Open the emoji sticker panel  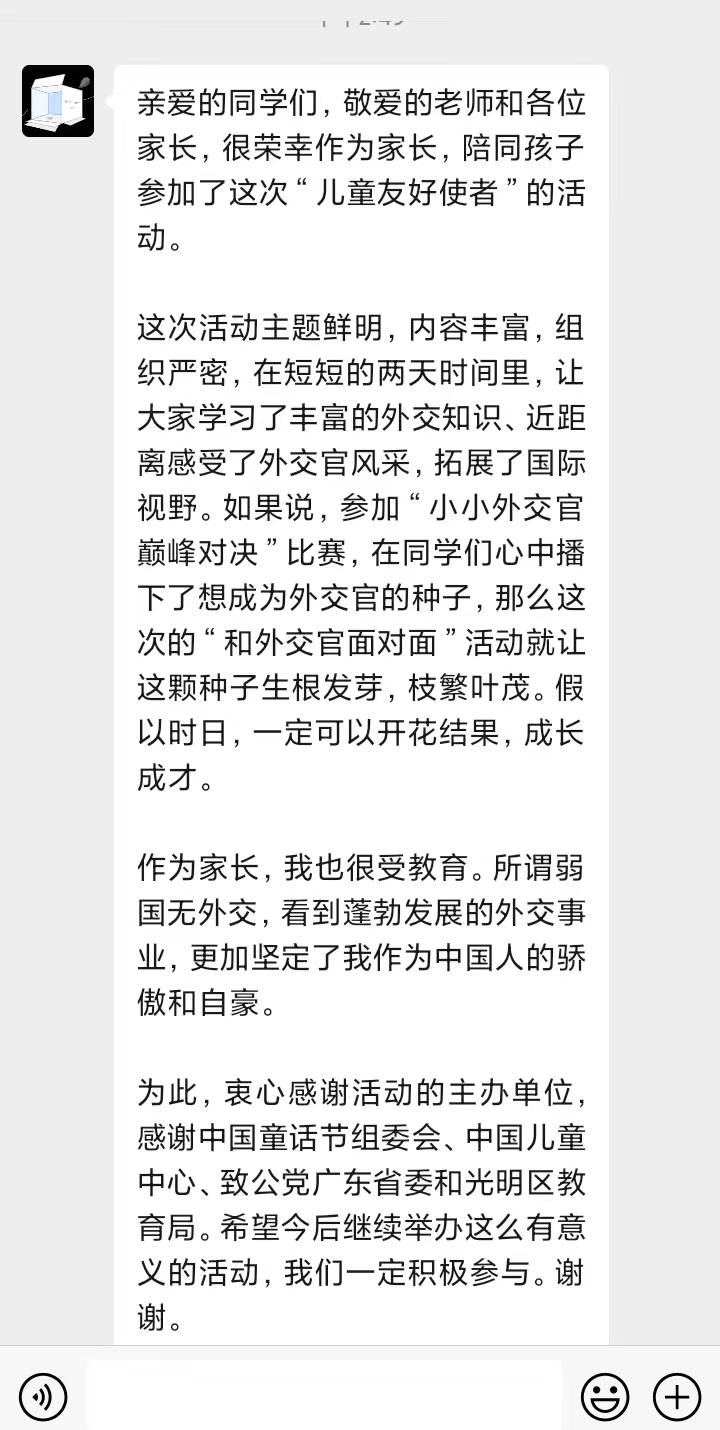tap(605, 1396)
